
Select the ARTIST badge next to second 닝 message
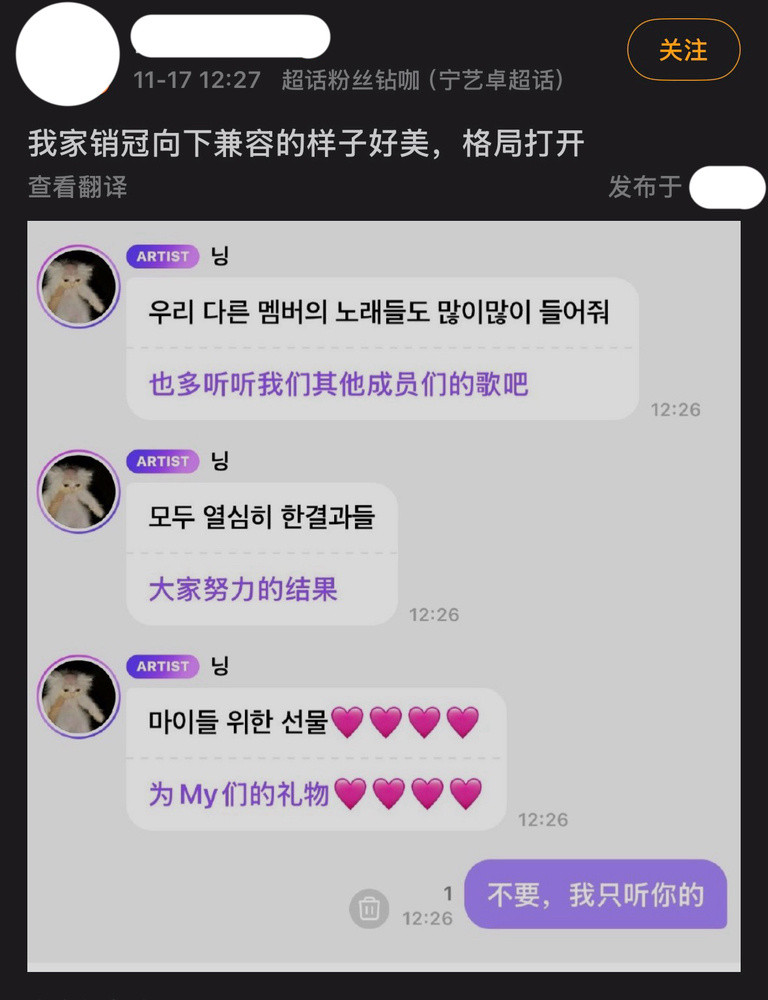162,461
